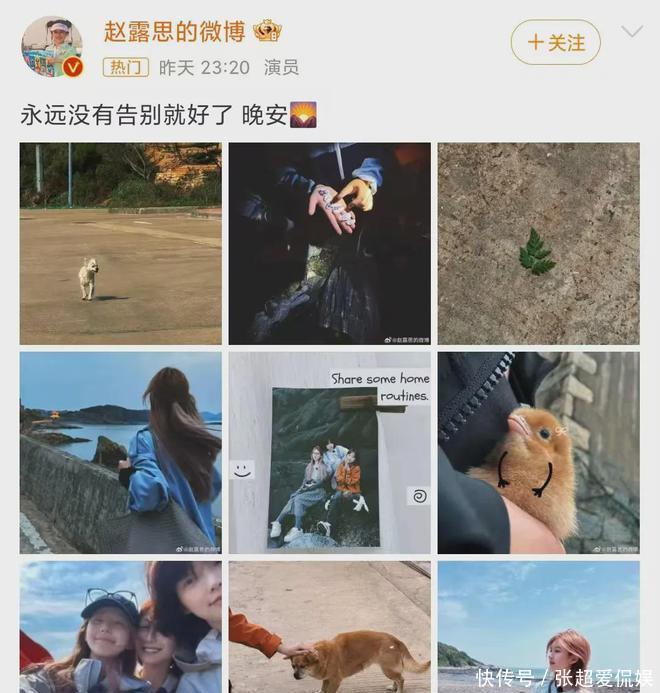Viewport: 660px width, 693px height.
Task: Open the photo of the little chick
Action: tap(538, 452)
